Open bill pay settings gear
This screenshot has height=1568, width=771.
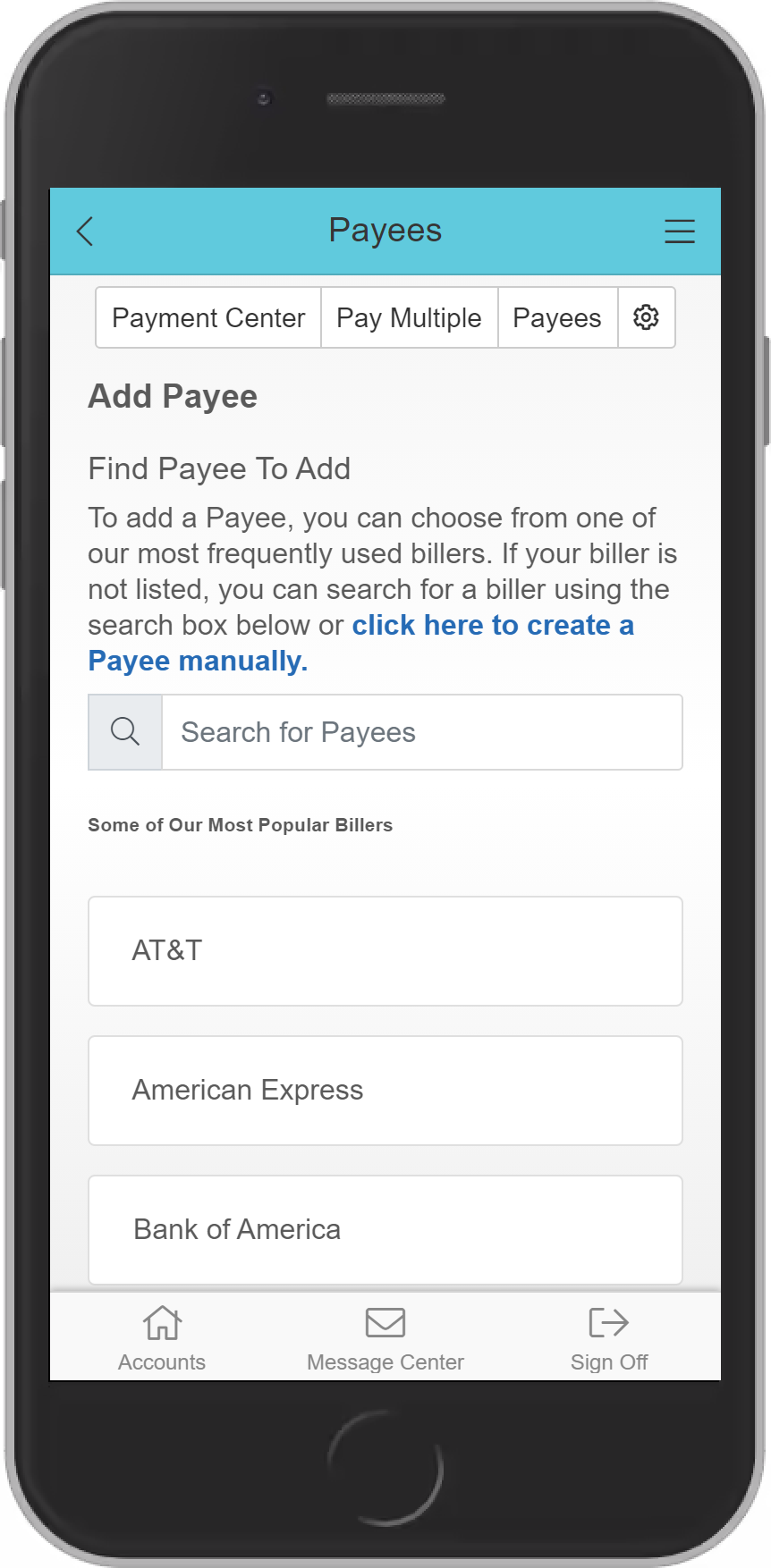pyautogui.click(x=646, y=317)
